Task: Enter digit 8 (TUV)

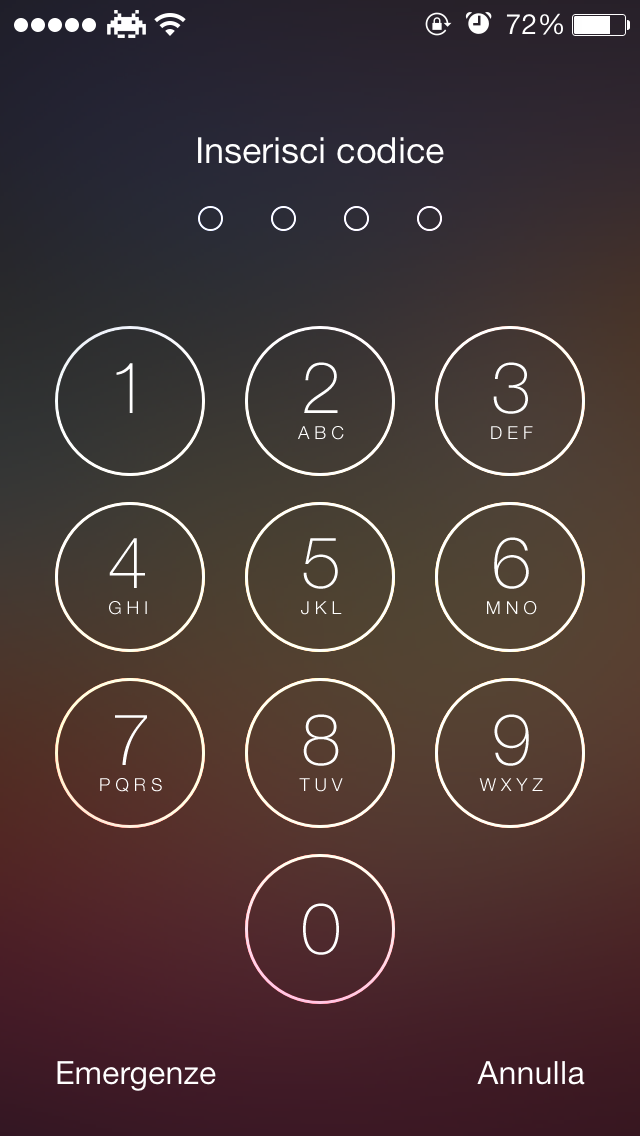Action: point(320,753)
